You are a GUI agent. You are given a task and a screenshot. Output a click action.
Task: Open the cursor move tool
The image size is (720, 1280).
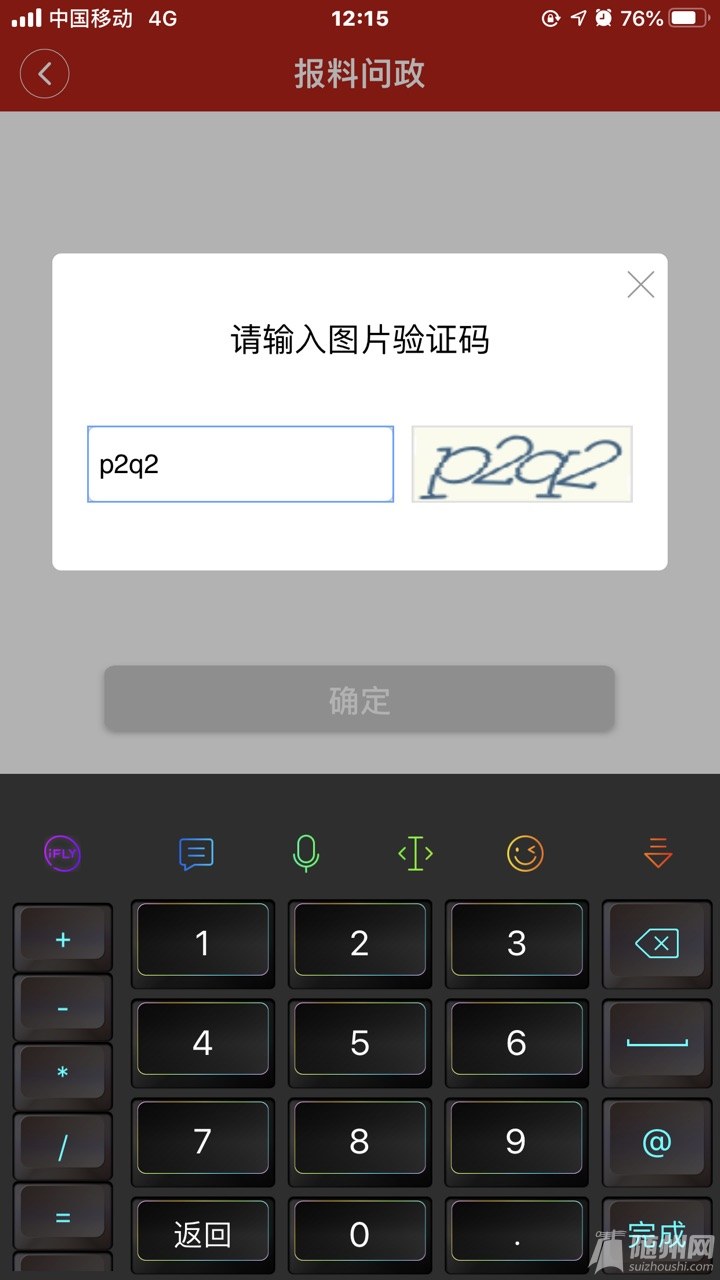[415, 853]
